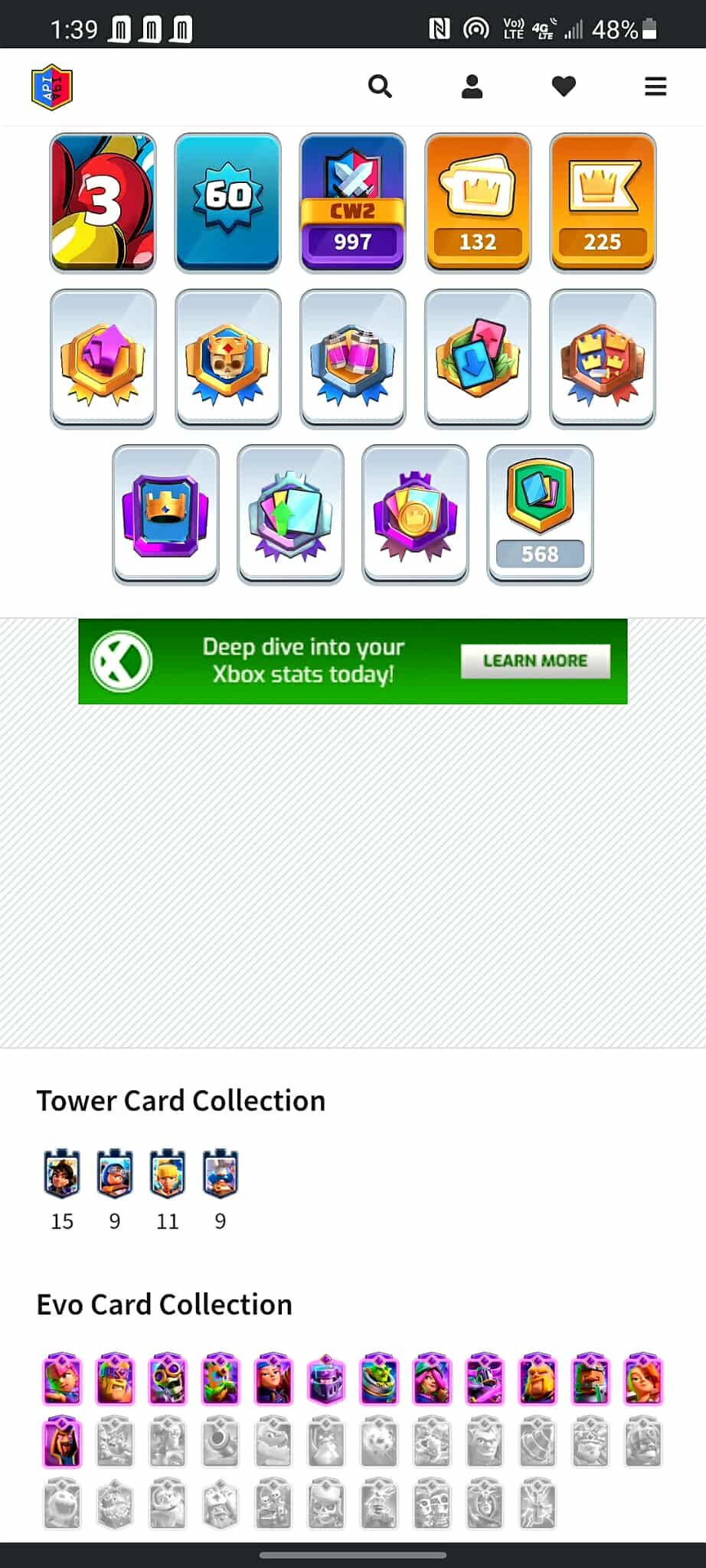Select the tower card with level 11
The image size is (706, 1568).
coord(168,1173)
